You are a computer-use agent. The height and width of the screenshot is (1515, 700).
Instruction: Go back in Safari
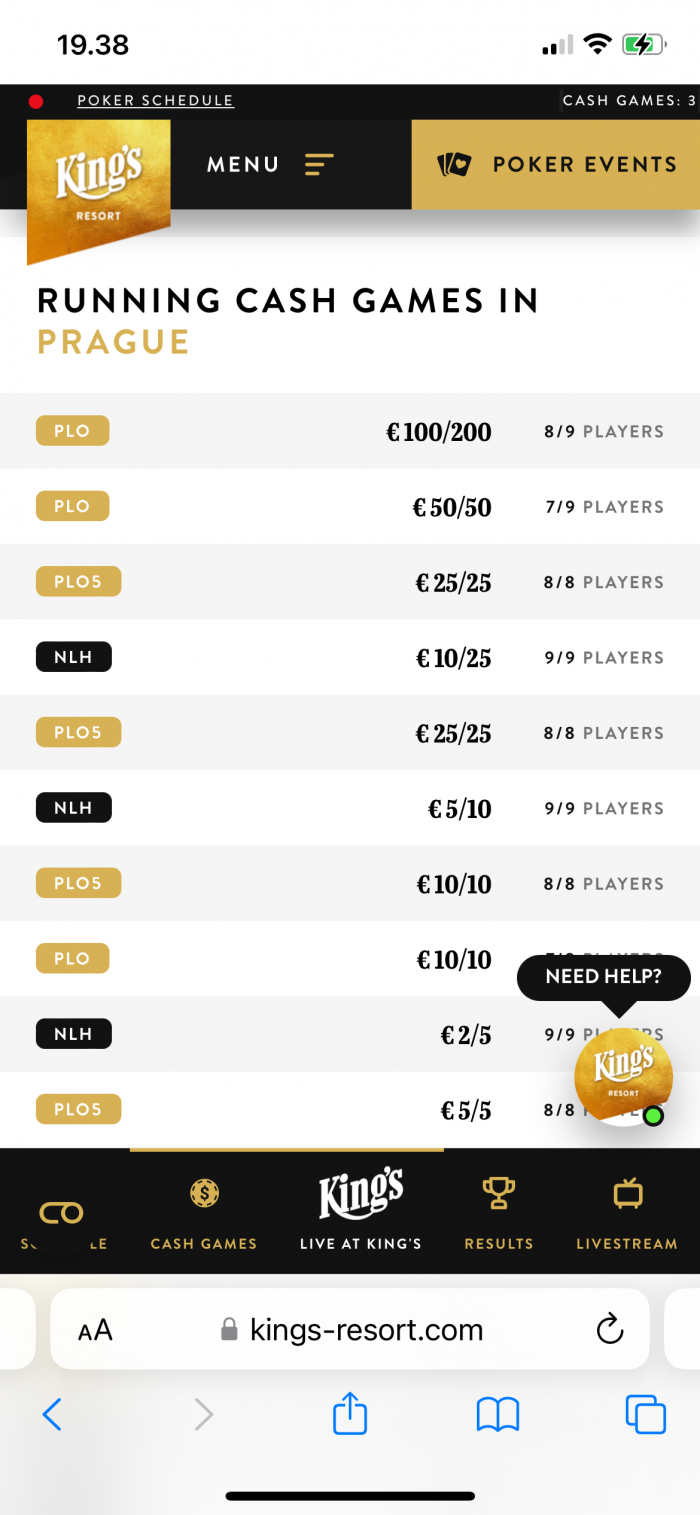click(x=53, y=1414)
